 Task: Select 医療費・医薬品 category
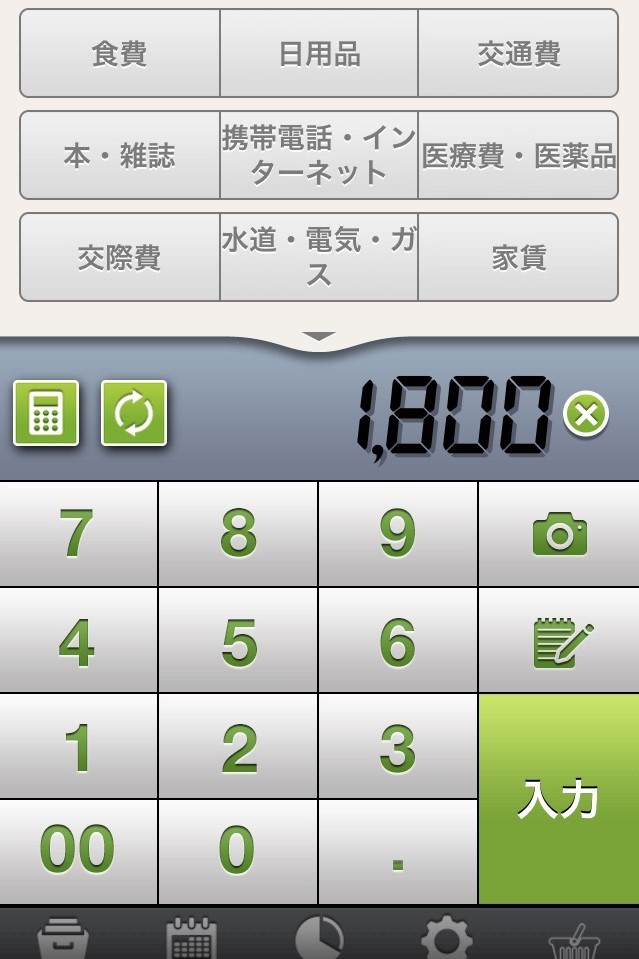pyautogui.click(x=518, y=156)
